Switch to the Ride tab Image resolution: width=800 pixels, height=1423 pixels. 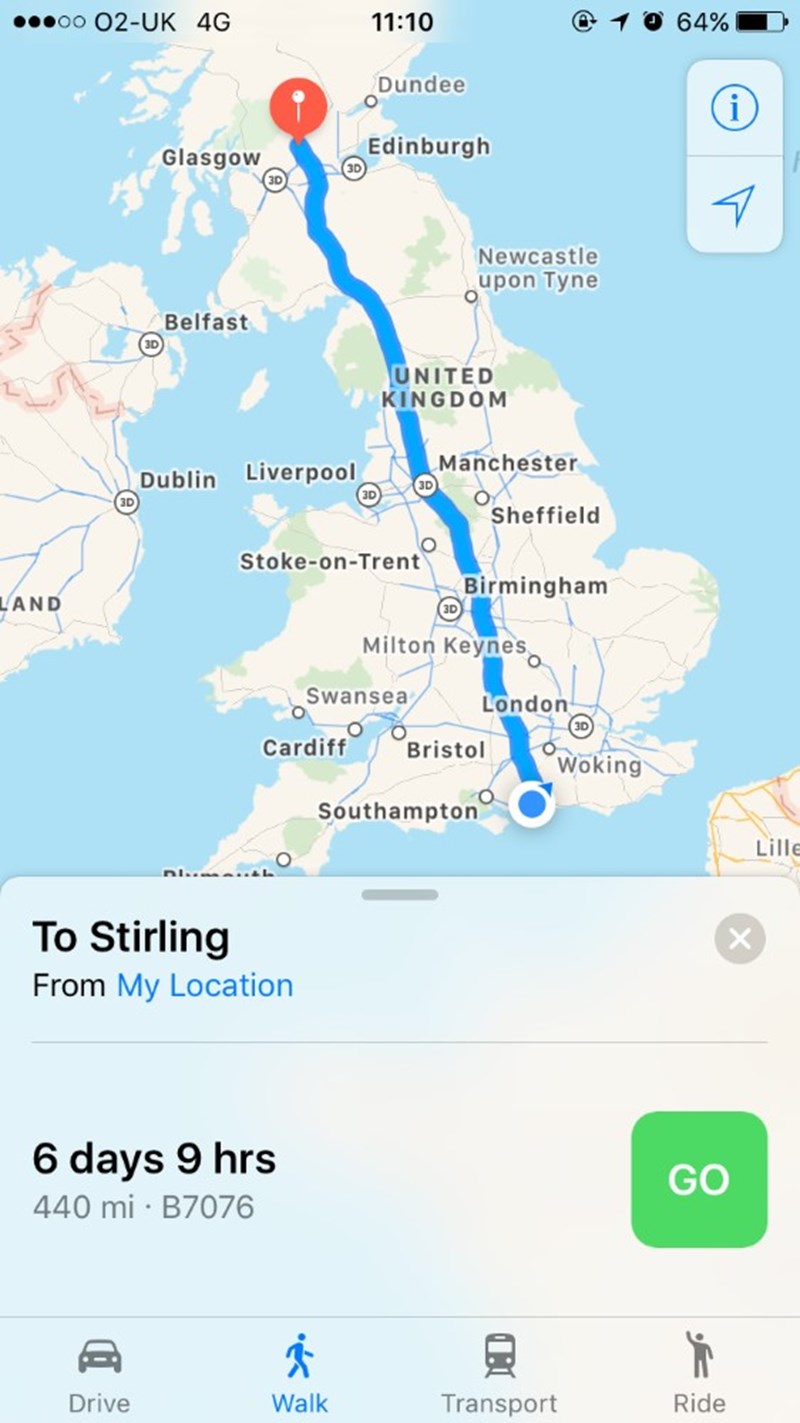(699, 1375)
